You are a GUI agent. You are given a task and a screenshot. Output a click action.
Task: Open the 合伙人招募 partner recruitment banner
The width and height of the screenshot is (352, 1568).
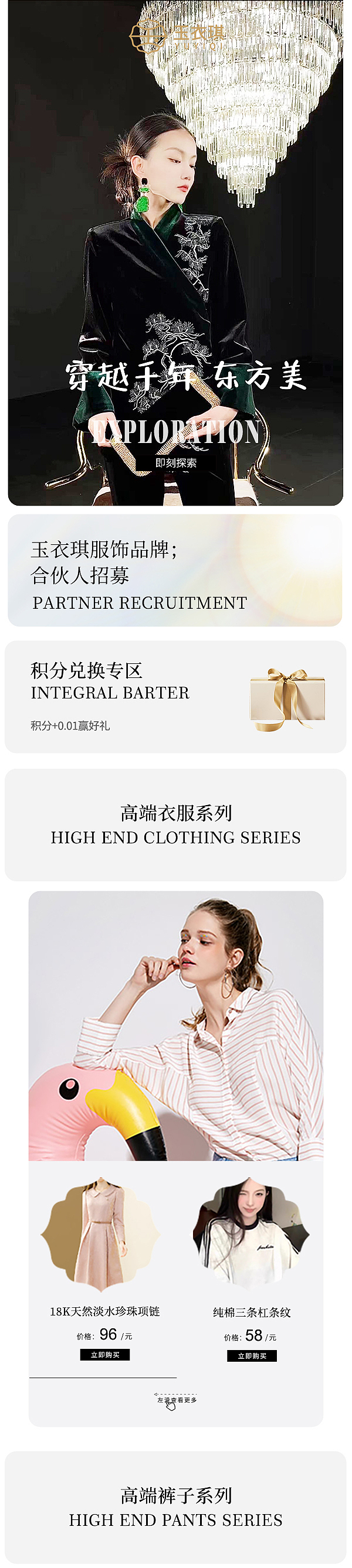coord(175,570)
